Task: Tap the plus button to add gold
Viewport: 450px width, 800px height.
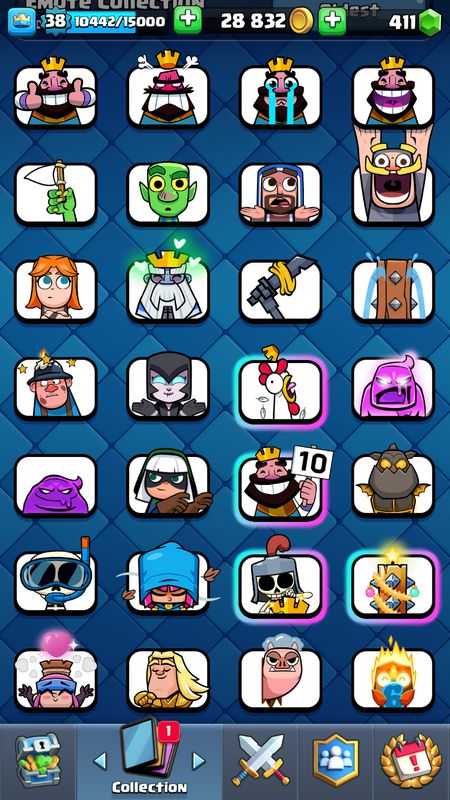Action: click(x=332, y=21)
